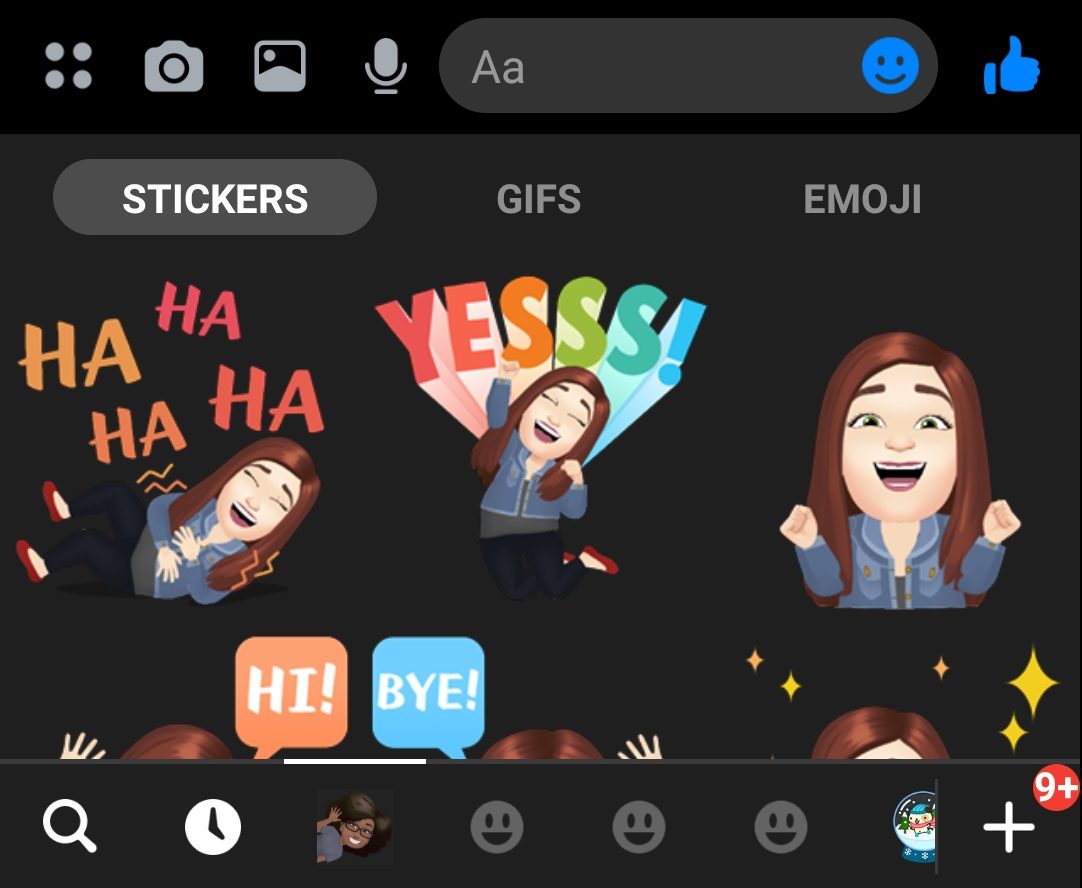Image resolution: width=1082 pixels, height=888 pixels.
Task: Search stickers with the magnifying glass
Action: click(x=69, y=828)
